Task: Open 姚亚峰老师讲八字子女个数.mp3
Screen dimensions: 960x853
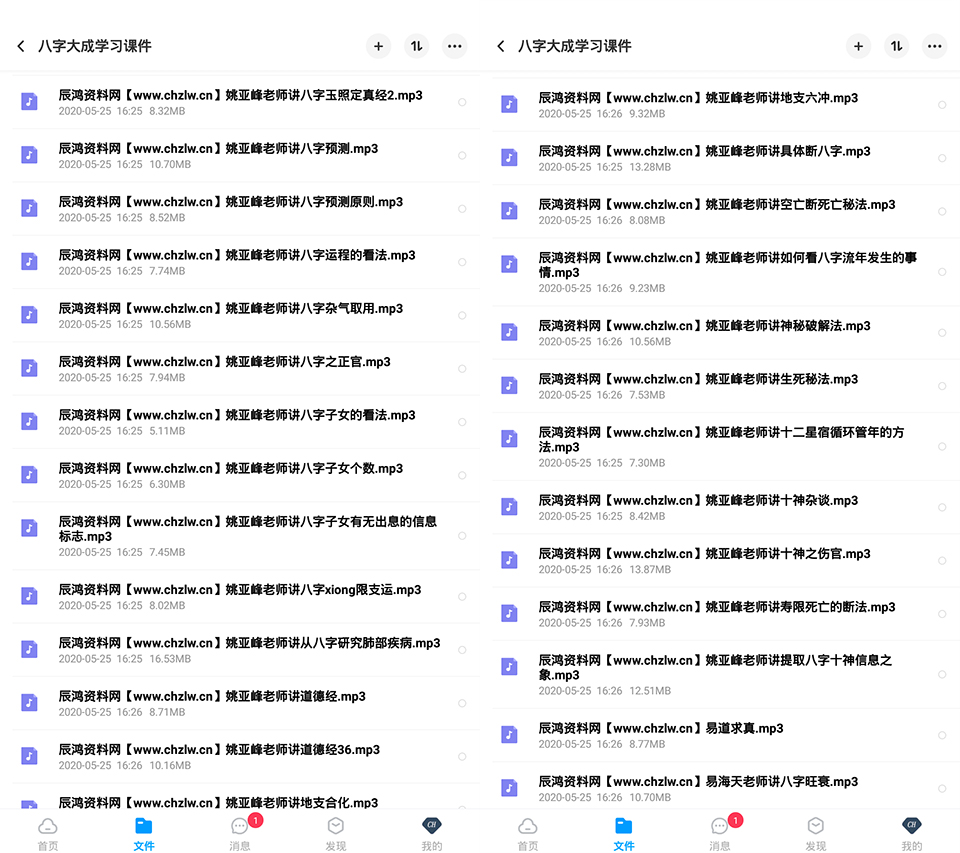Action: [245, 475]
